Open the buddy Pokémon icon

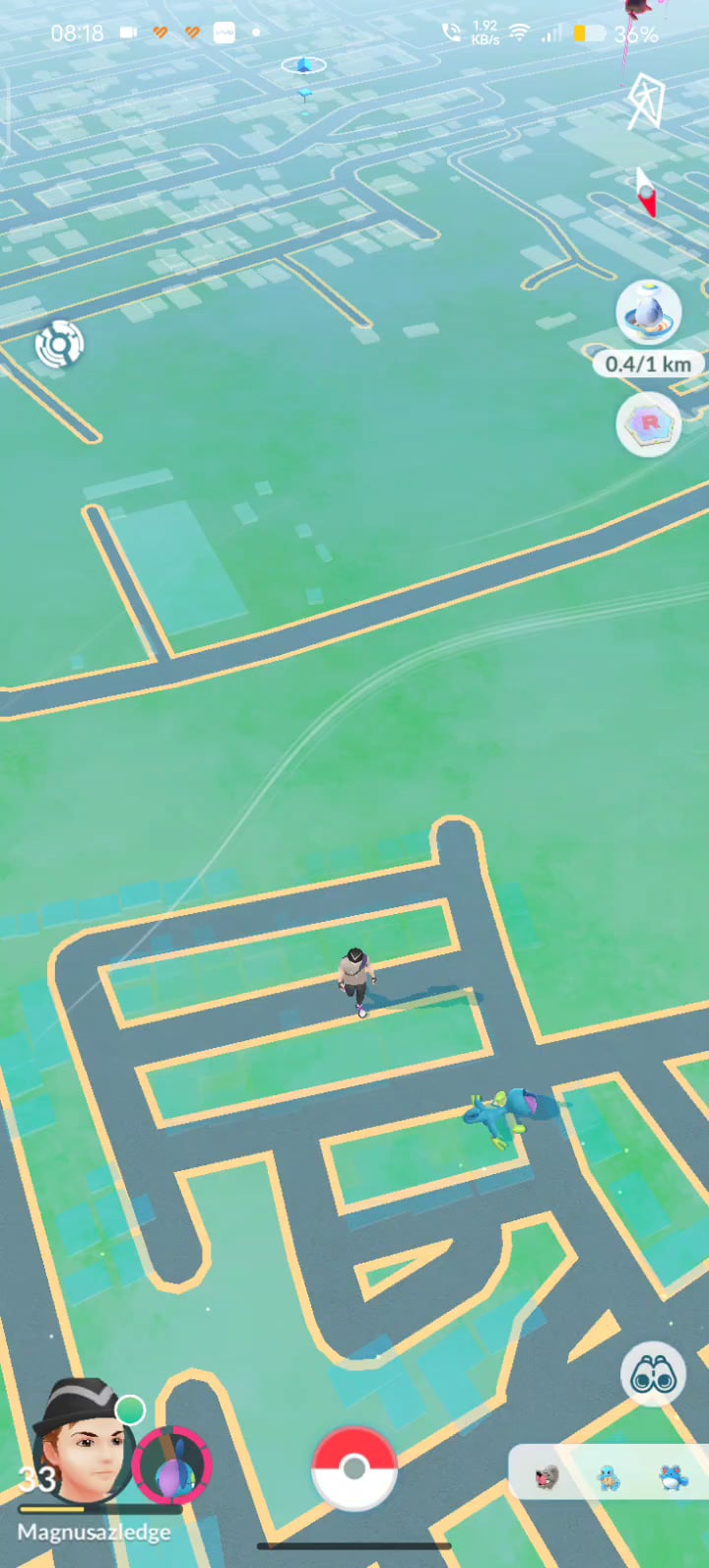pos(172,1466)
